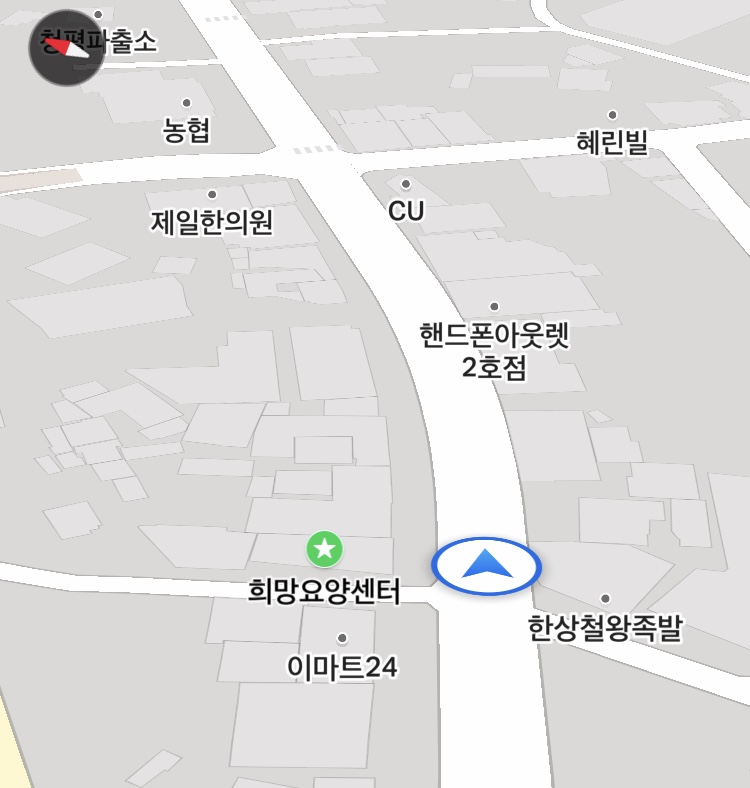This screenshot has height=788, width=750.
Task: Click the CU convenience store marker dot
Action: pyautogui.click(x=406, y=184)
